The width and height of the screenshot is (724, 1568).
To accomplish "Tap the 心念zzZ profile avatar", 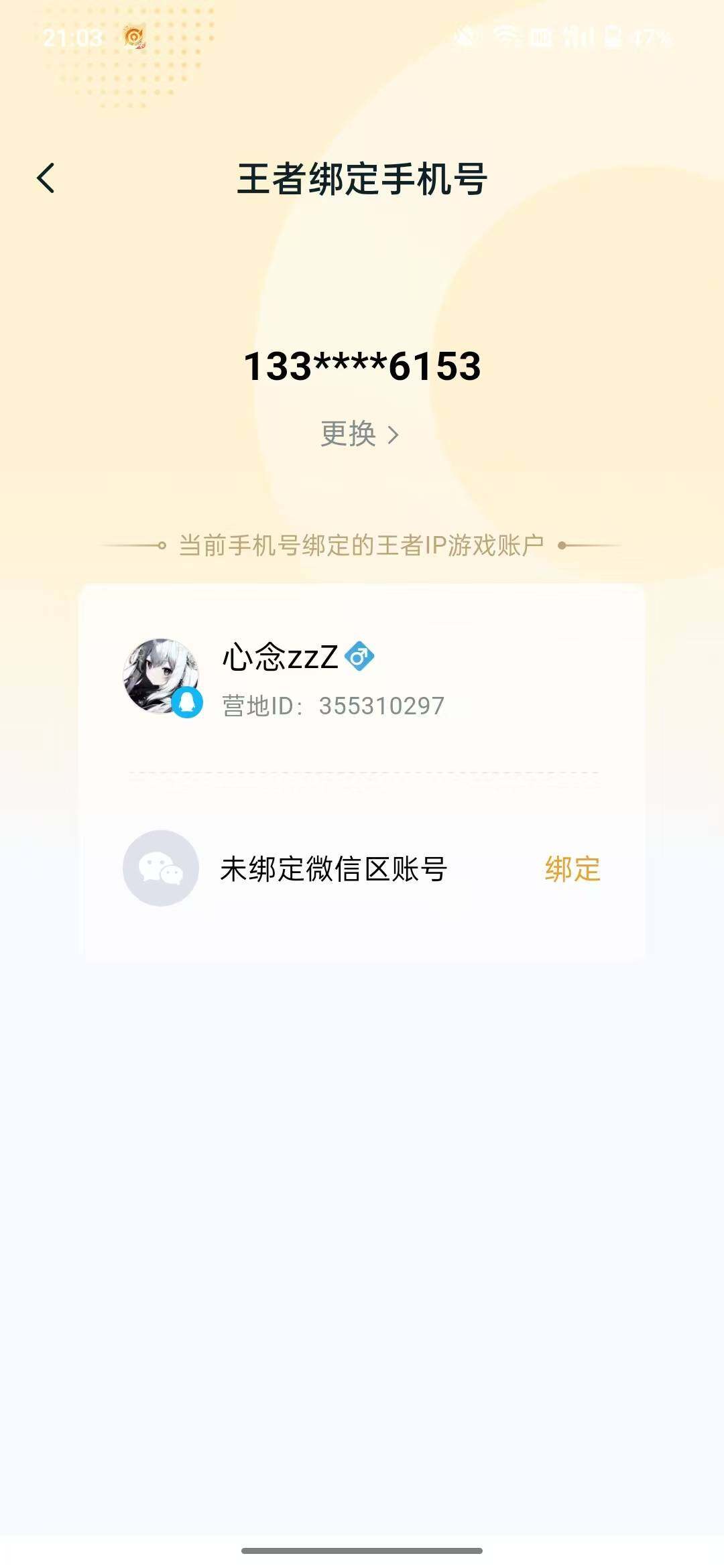I will [x=161, y=677].
